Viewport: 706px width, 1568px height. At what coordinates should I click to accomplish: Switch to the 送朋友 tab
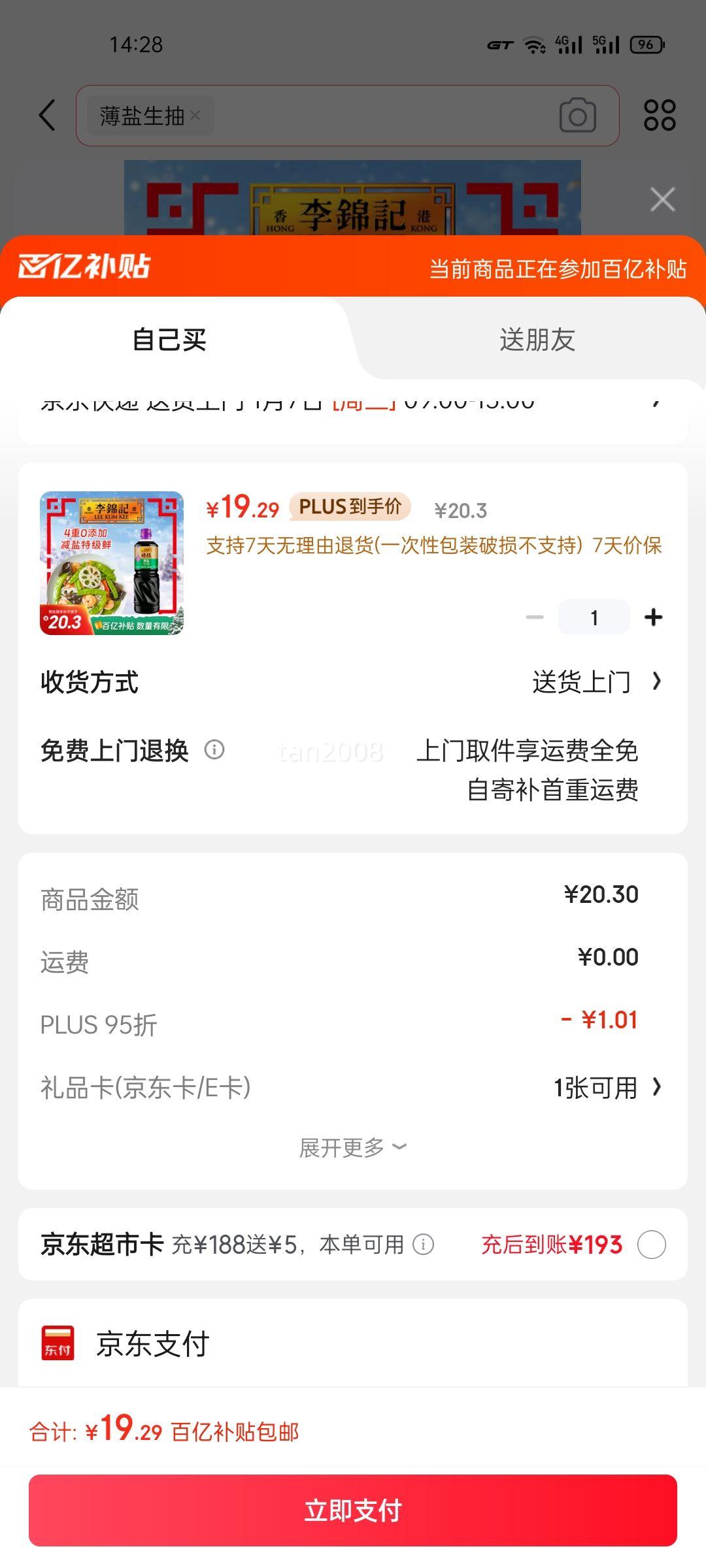coord(536,340)
